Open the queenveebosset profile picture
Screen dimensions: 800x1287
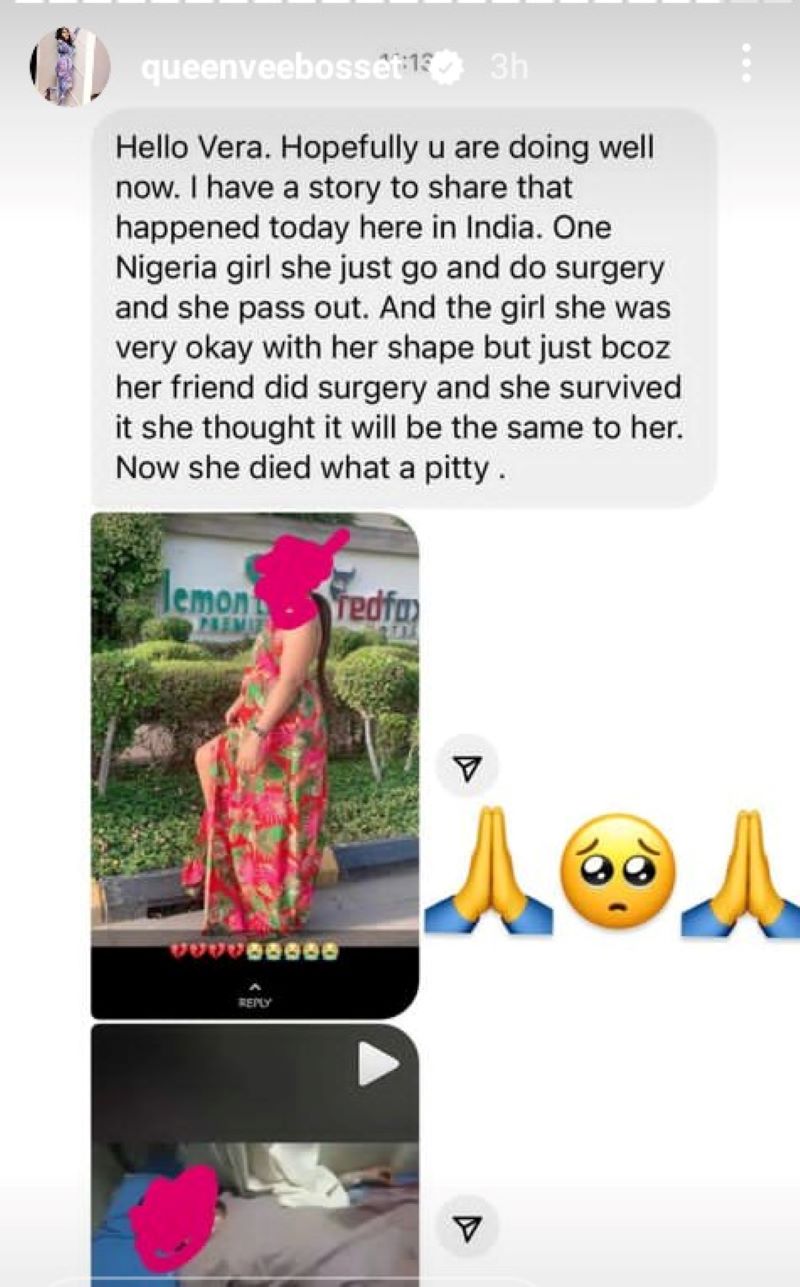[69, 67]
